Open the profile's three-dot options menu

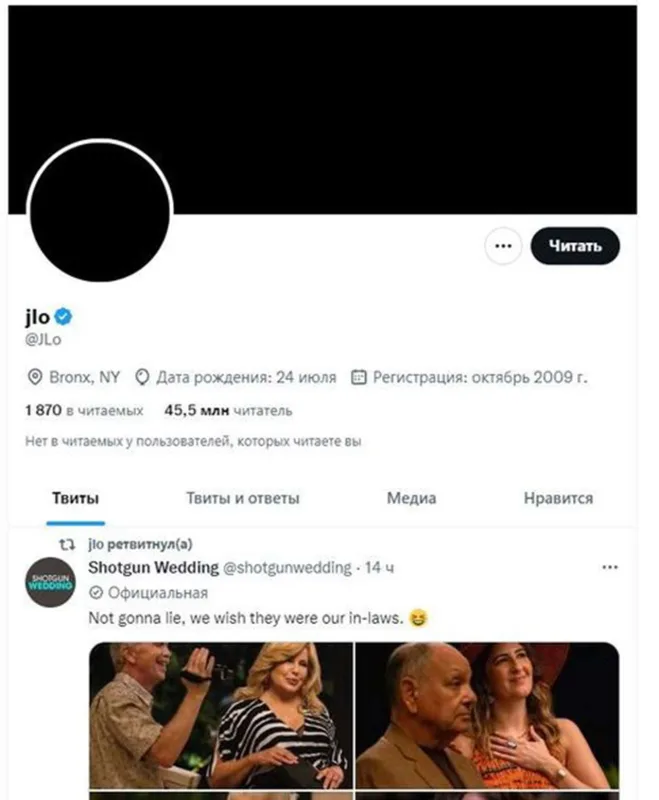pyautogui.click(x=503, y=246)
